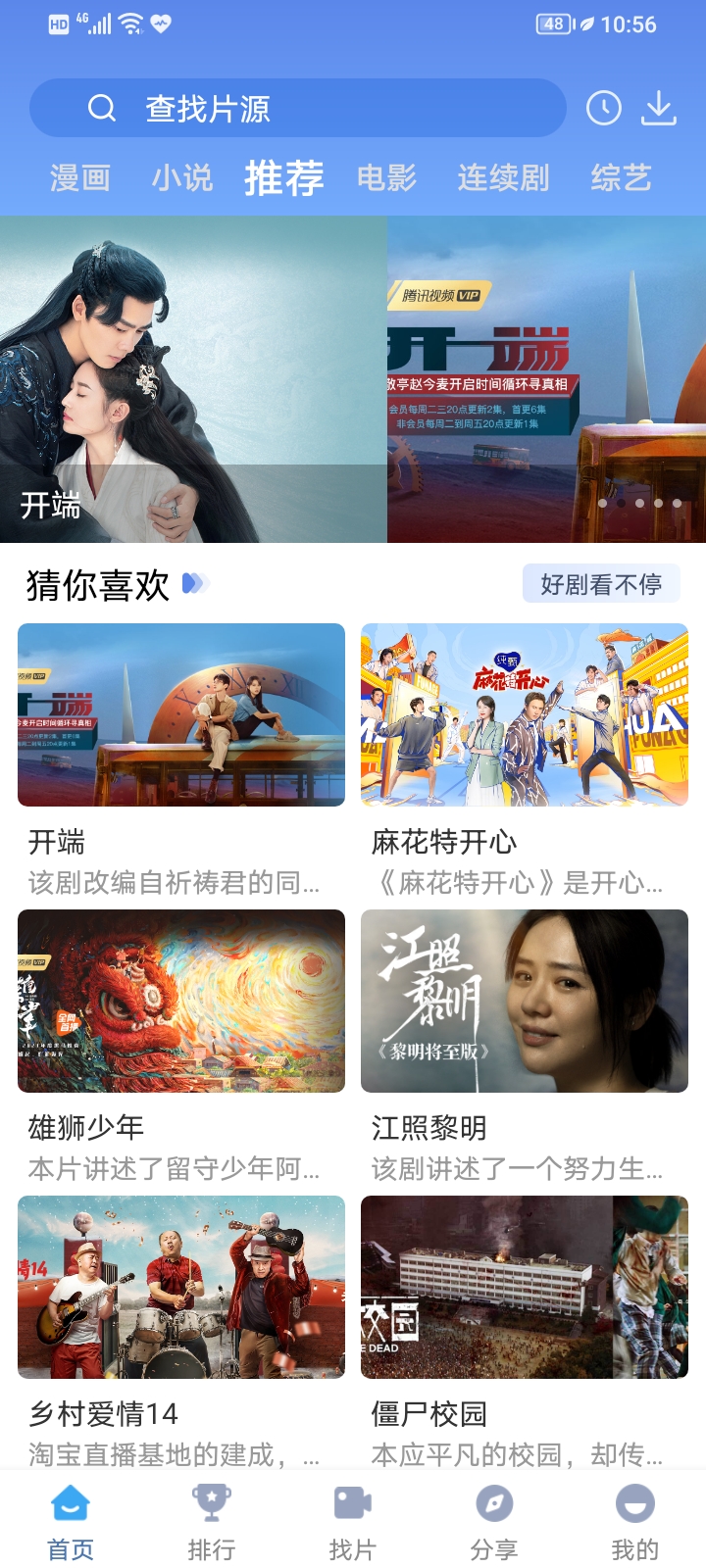This screenshot has width=706, height=1568.
Task: Open the 开端 title link
Action: point(56,843)
